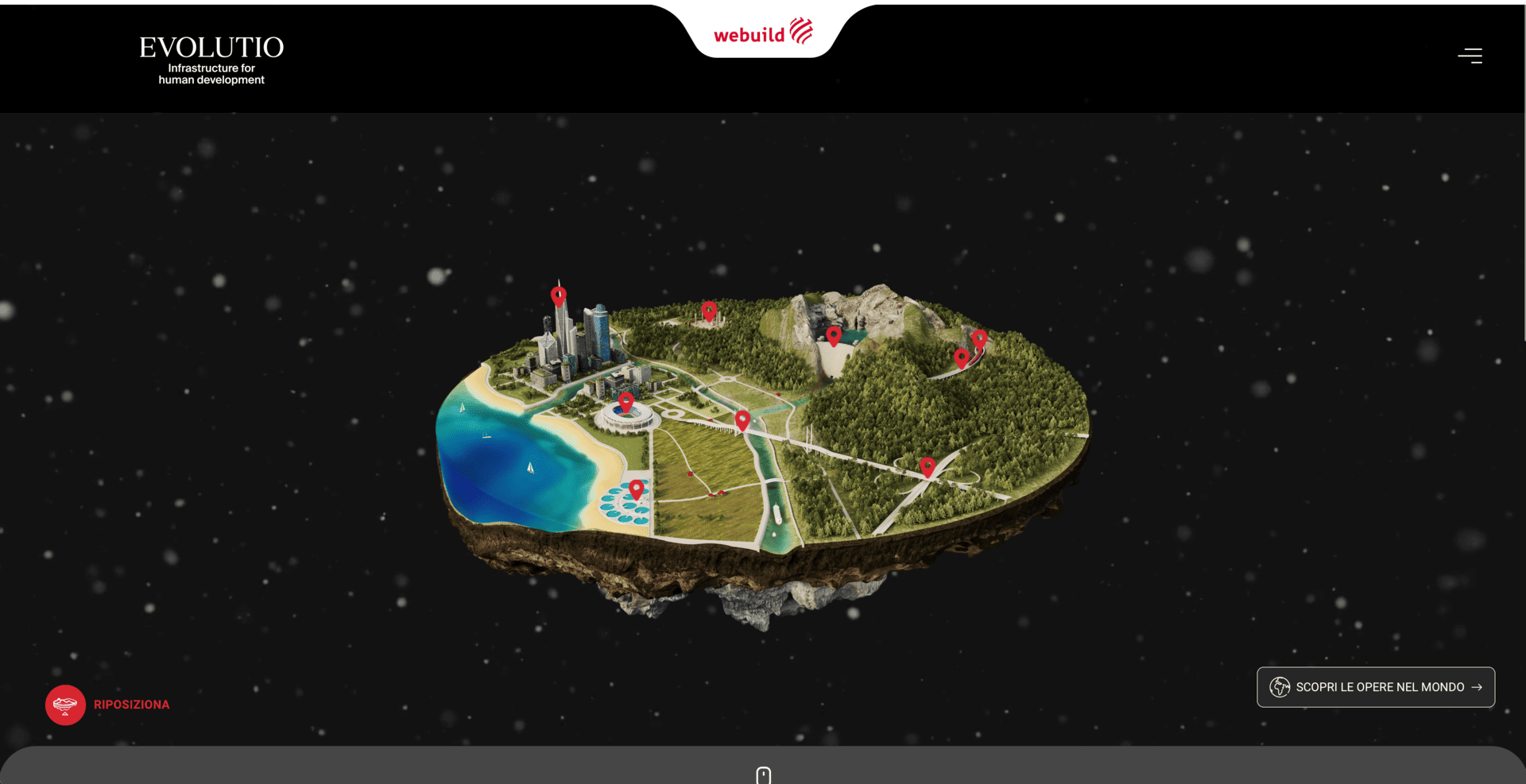The width and height of the screenshot is (1526, 784).
Task: Open Scopri le opere nel mondo
Action: coord(1376,687)
